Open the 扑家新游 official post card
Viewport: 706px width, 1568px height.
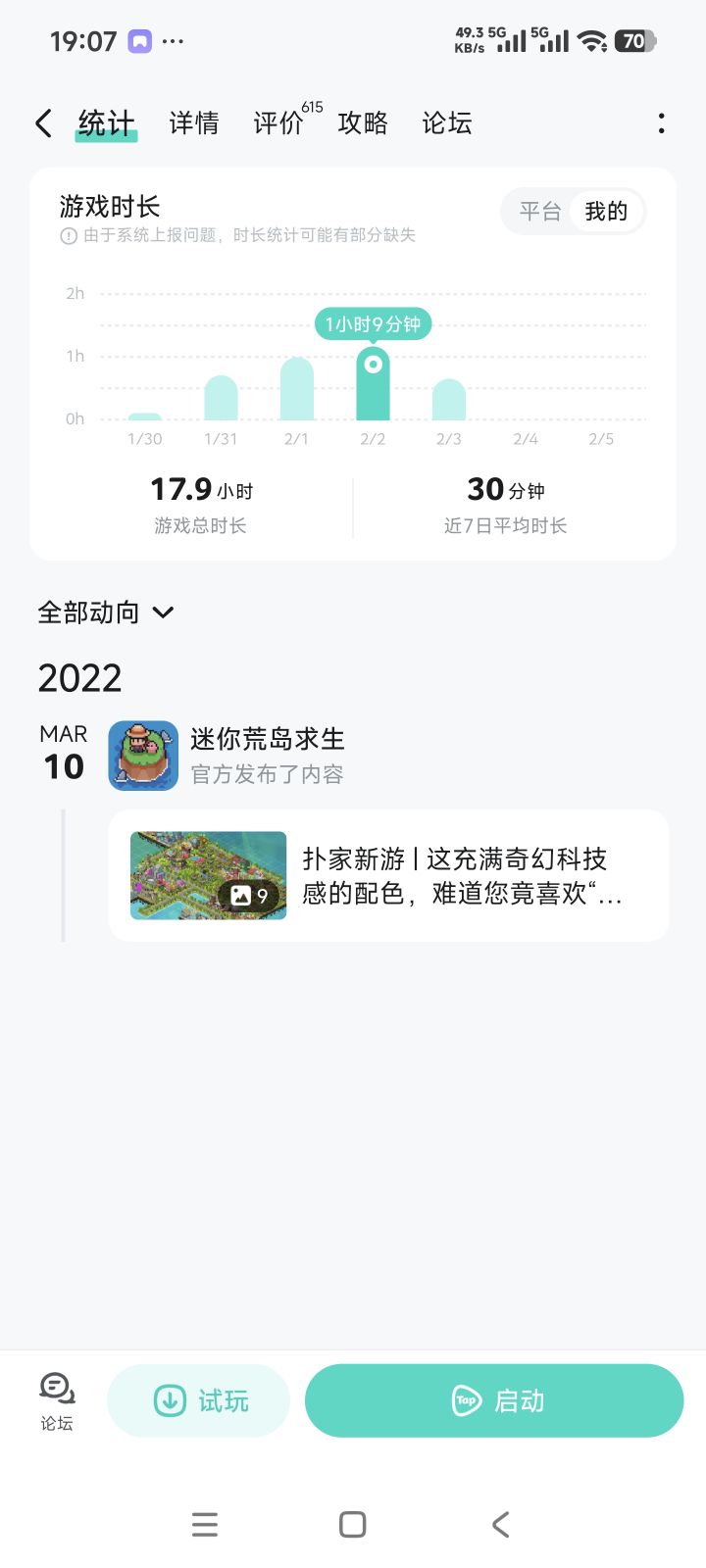[388, 876]
